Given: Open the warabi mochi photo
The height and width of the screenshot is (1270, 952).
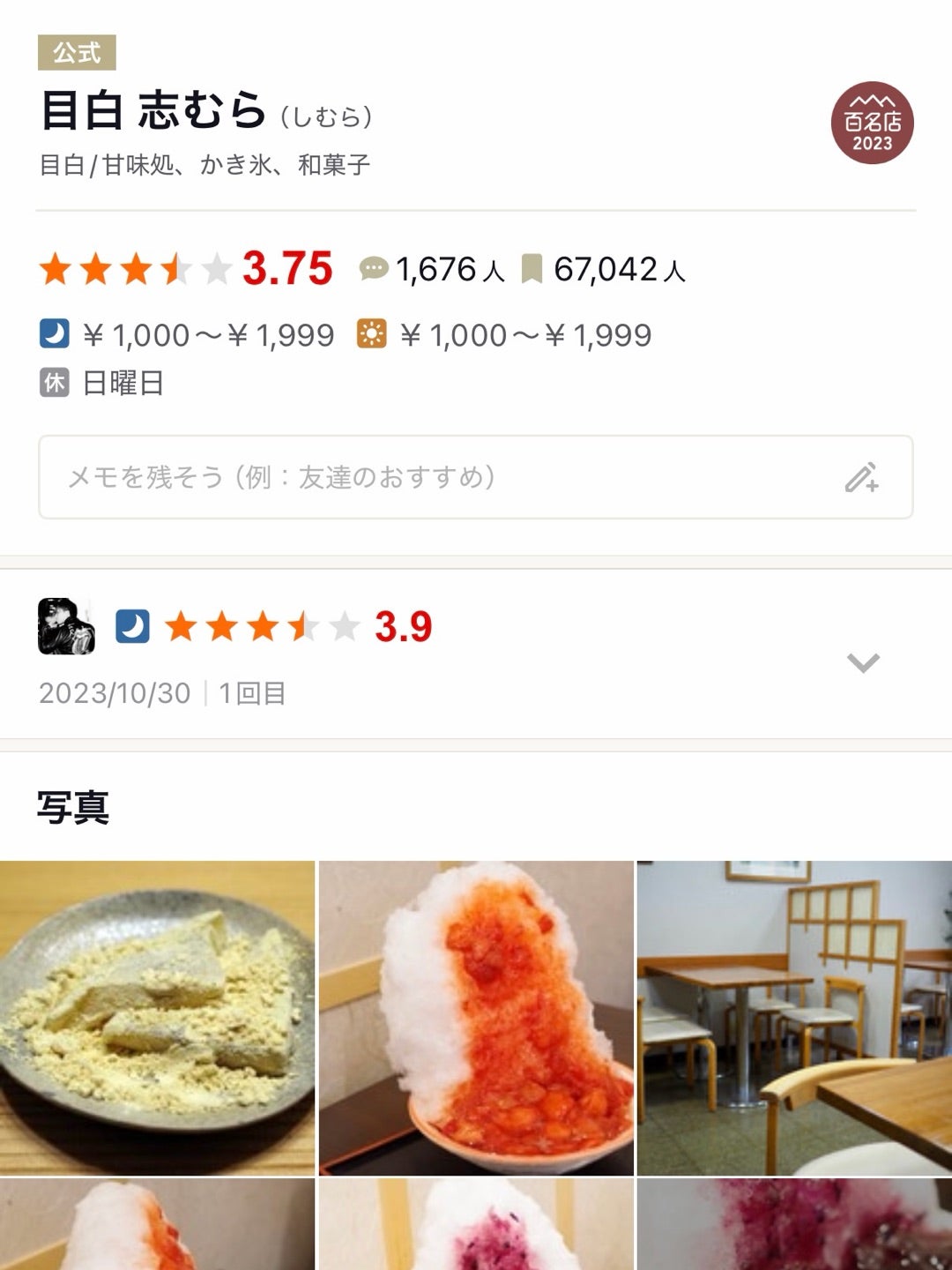Looking at the screenshot, I should click(157, 1018).
